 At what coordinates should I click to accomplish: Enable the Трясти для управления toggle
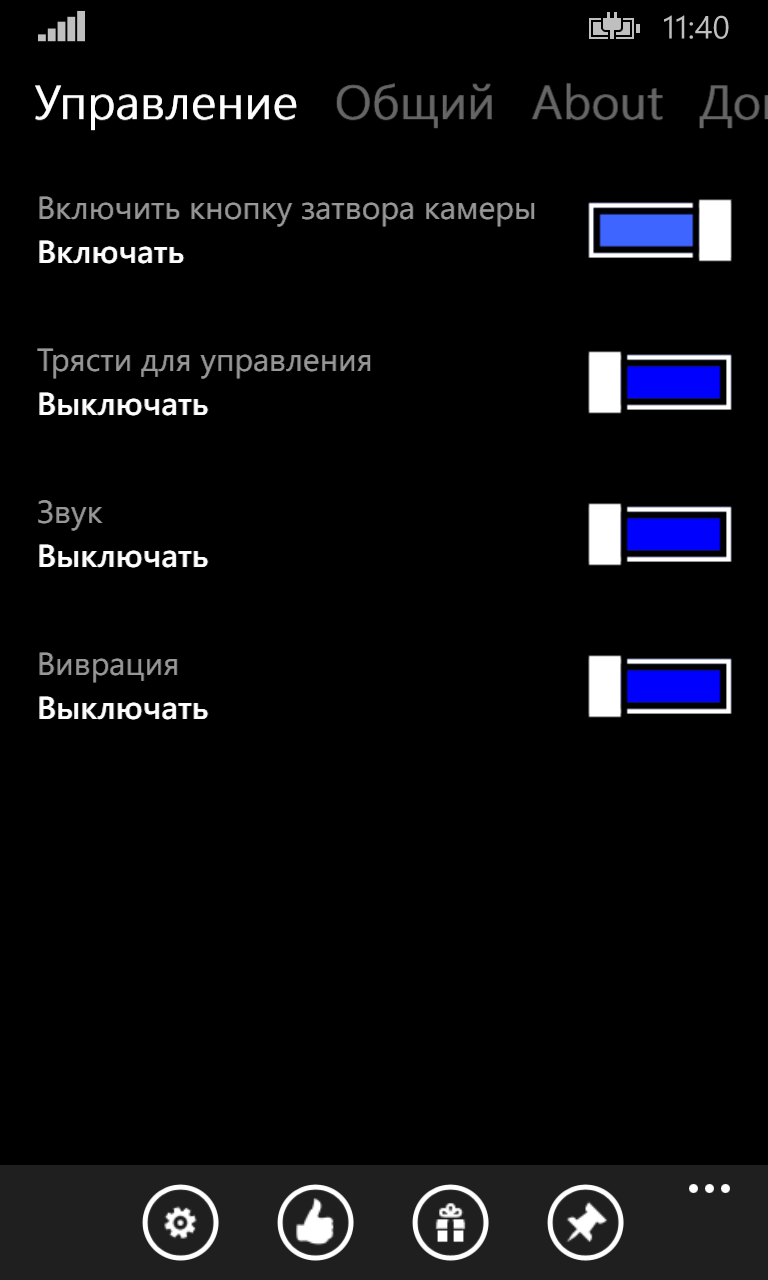tap(660, 384)
